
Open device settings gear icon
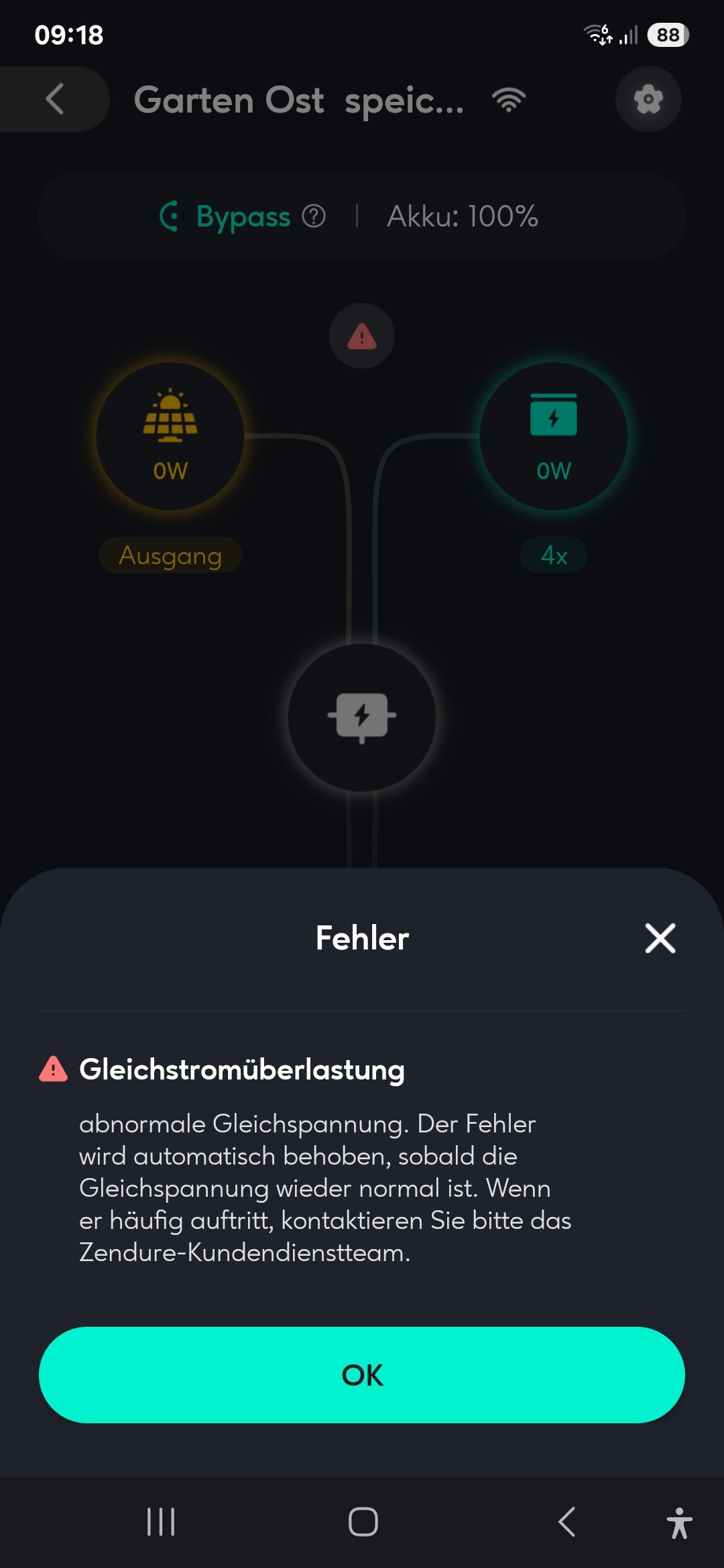pos(648,99)
